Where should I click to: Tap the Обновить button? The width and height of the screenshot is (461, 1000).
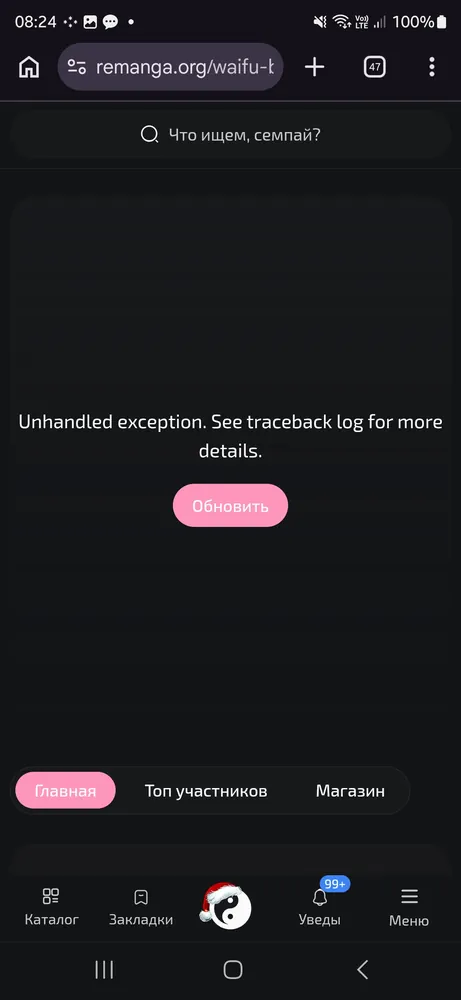pos(230,506)
